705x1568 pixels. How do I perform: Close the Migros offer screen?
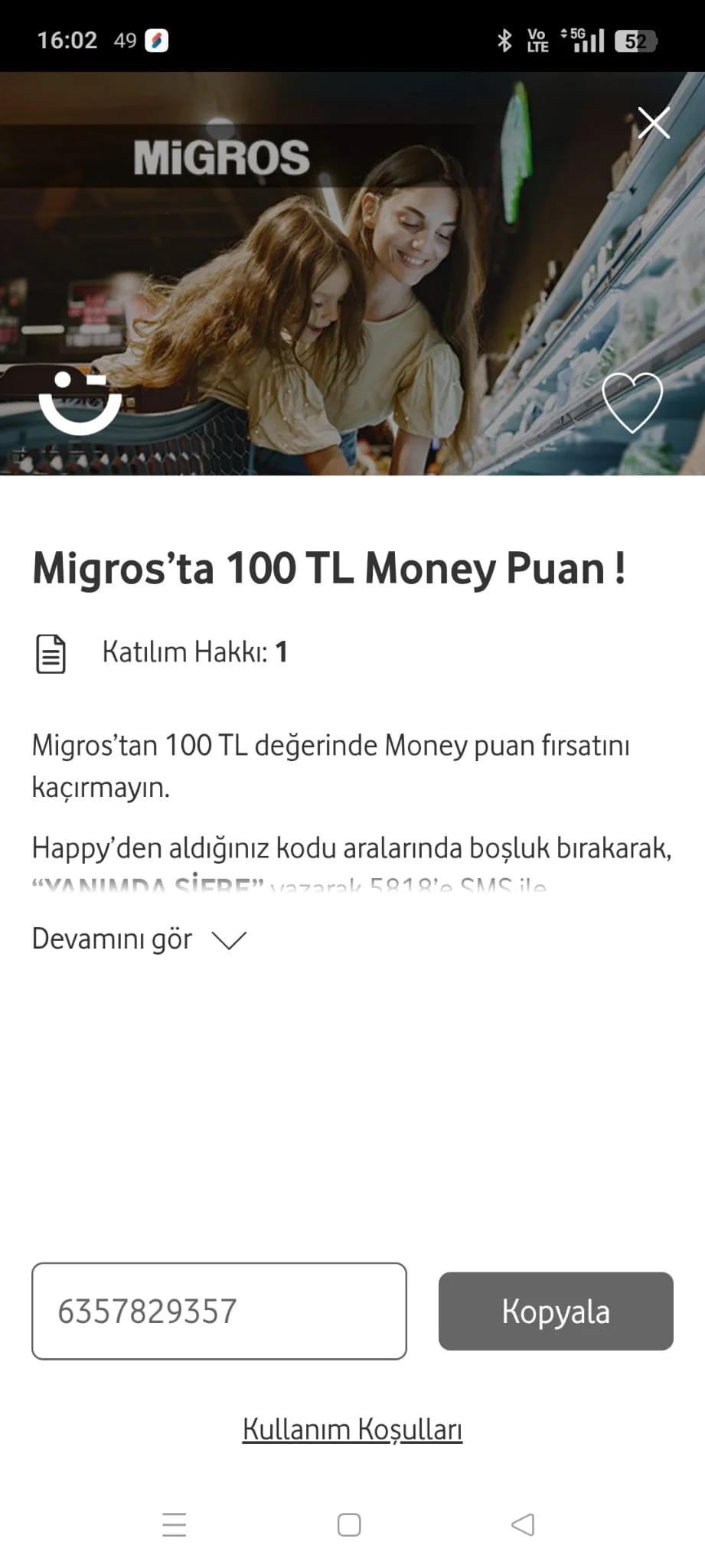coord(654,123)
